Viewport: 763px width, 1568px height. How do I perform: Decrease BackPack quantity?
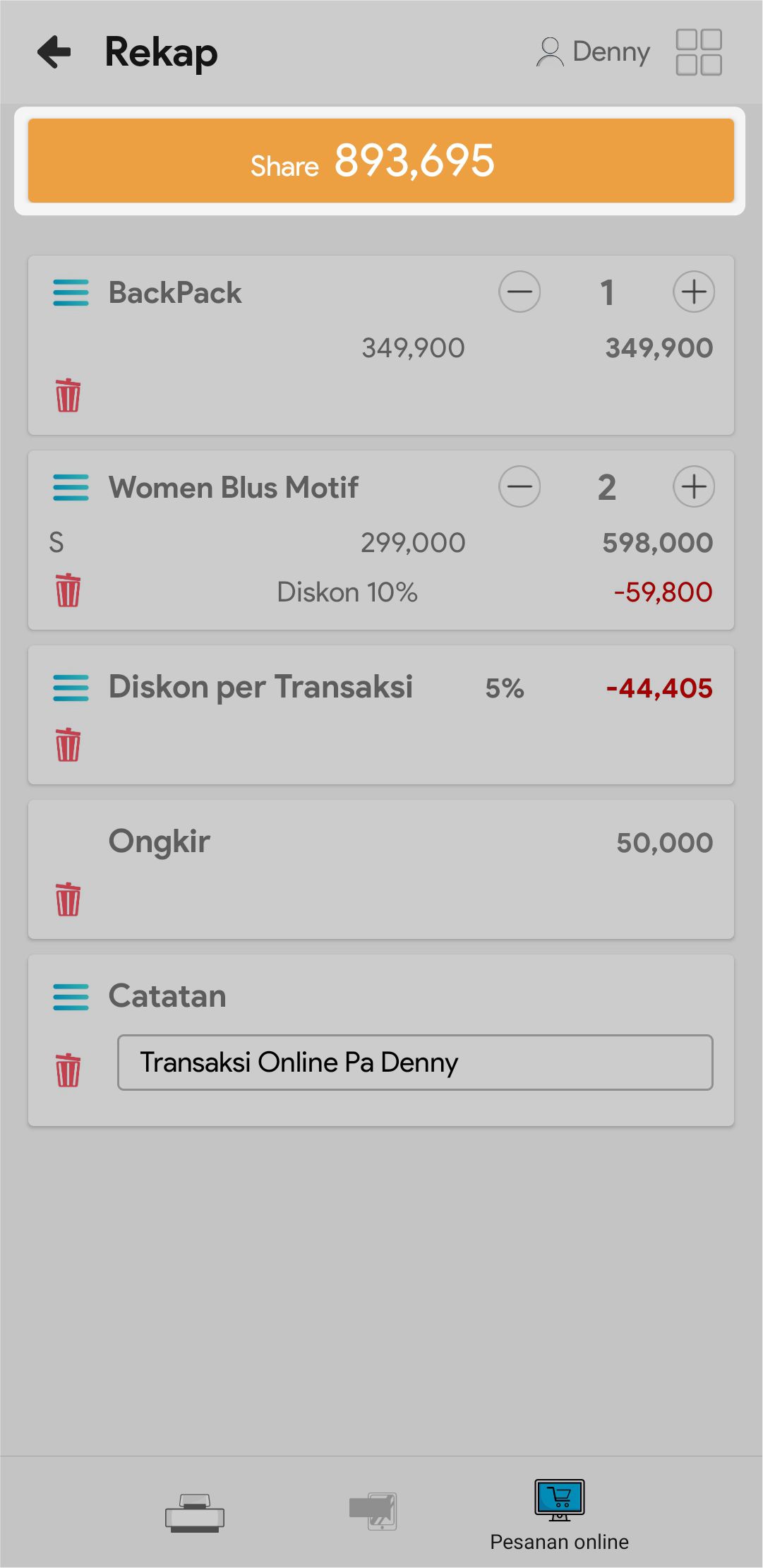point(519,292)
